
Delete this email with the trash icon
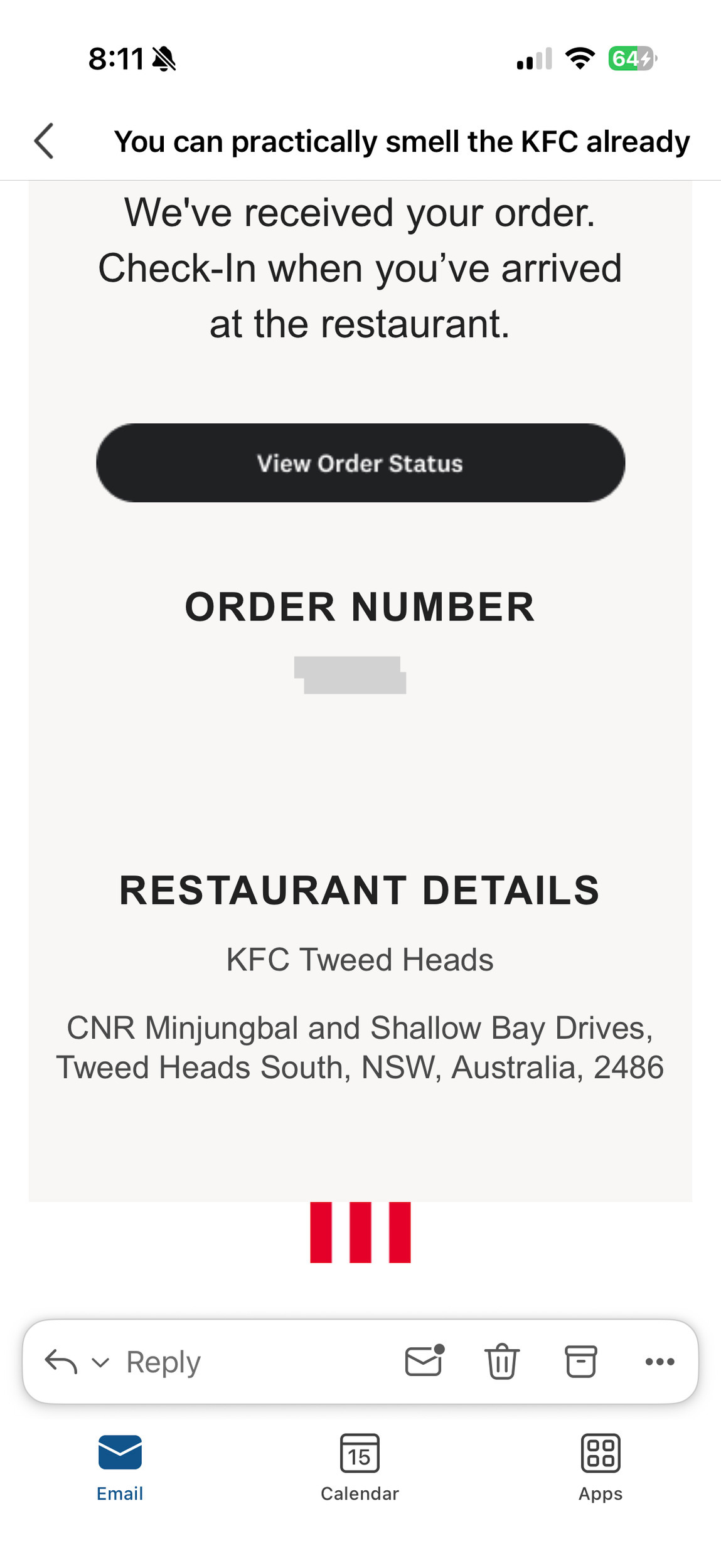click(x=502, y=1362)
